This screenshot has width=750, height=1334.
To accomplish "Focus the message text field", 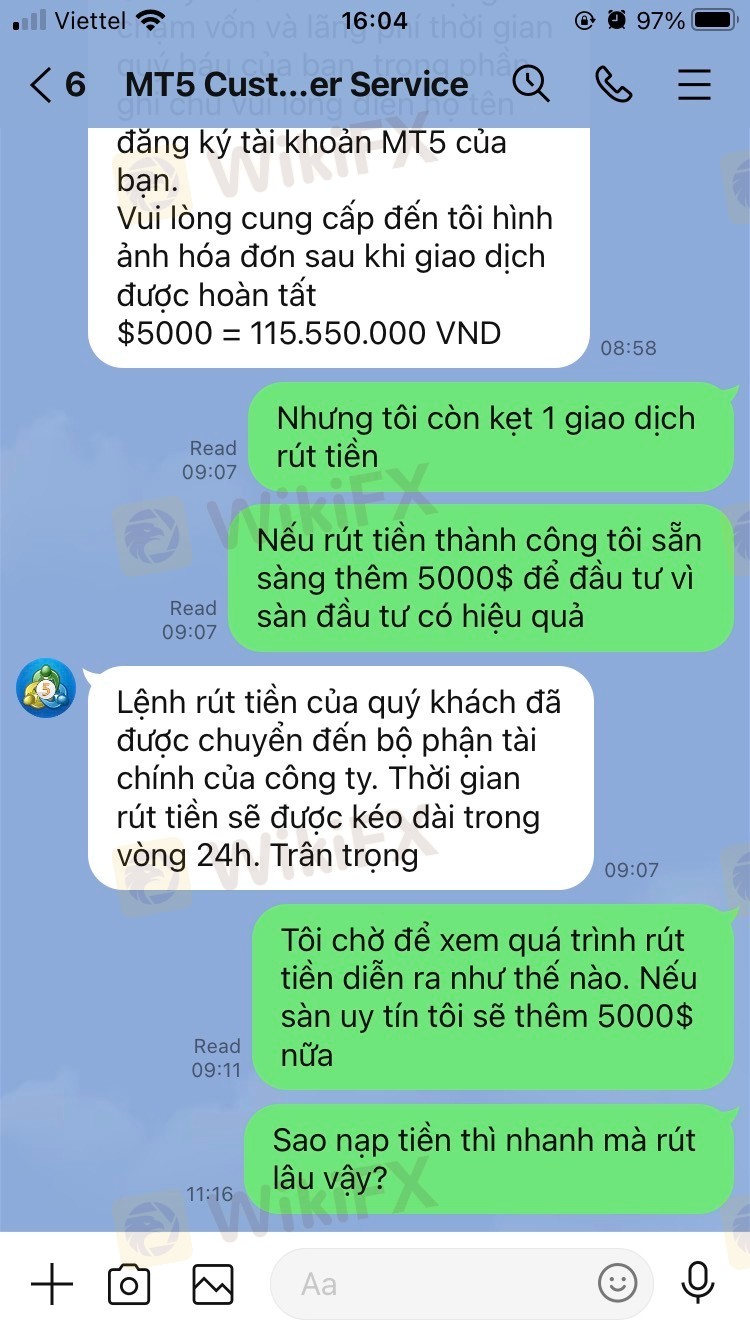I will [430, 1283].
